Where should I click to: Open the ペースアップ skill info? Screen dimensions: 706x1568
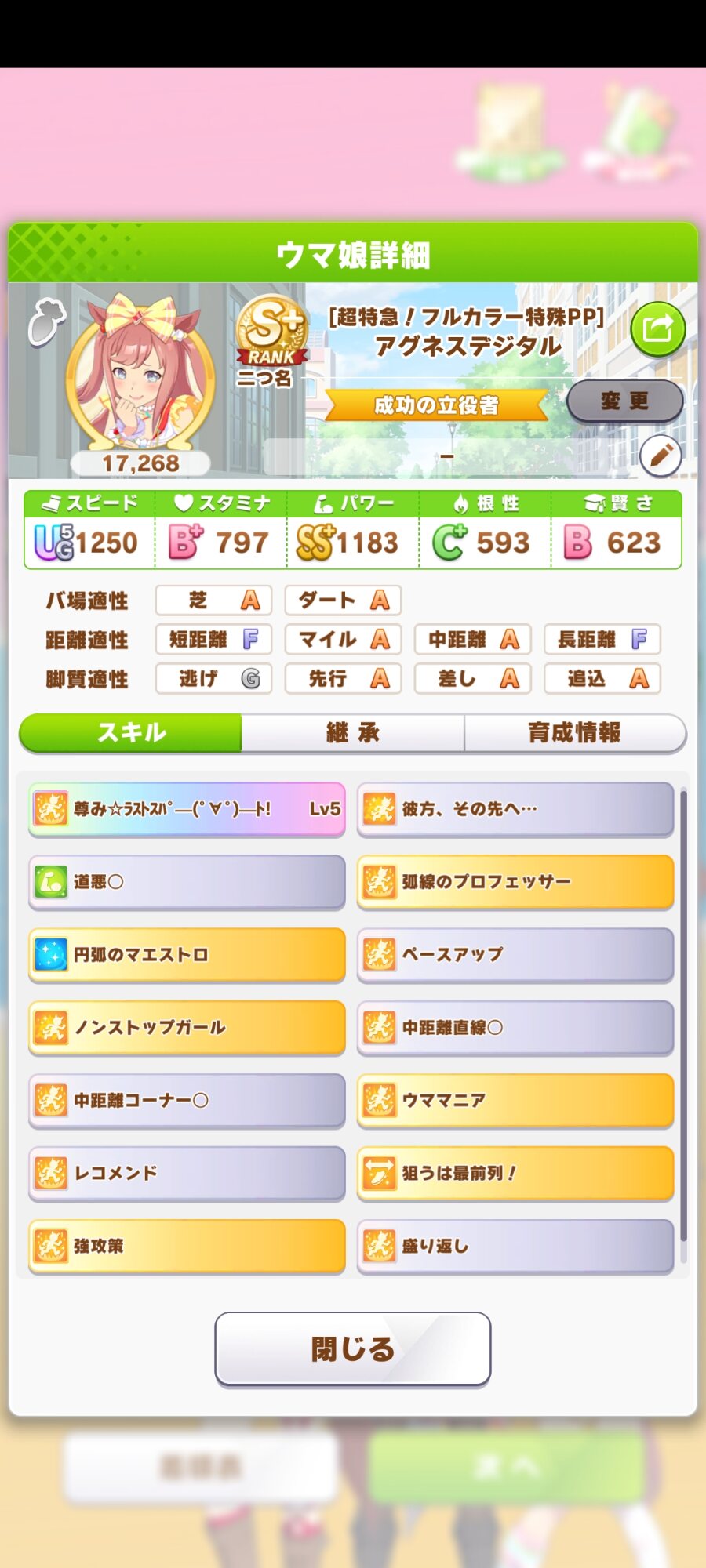(515, 955)
